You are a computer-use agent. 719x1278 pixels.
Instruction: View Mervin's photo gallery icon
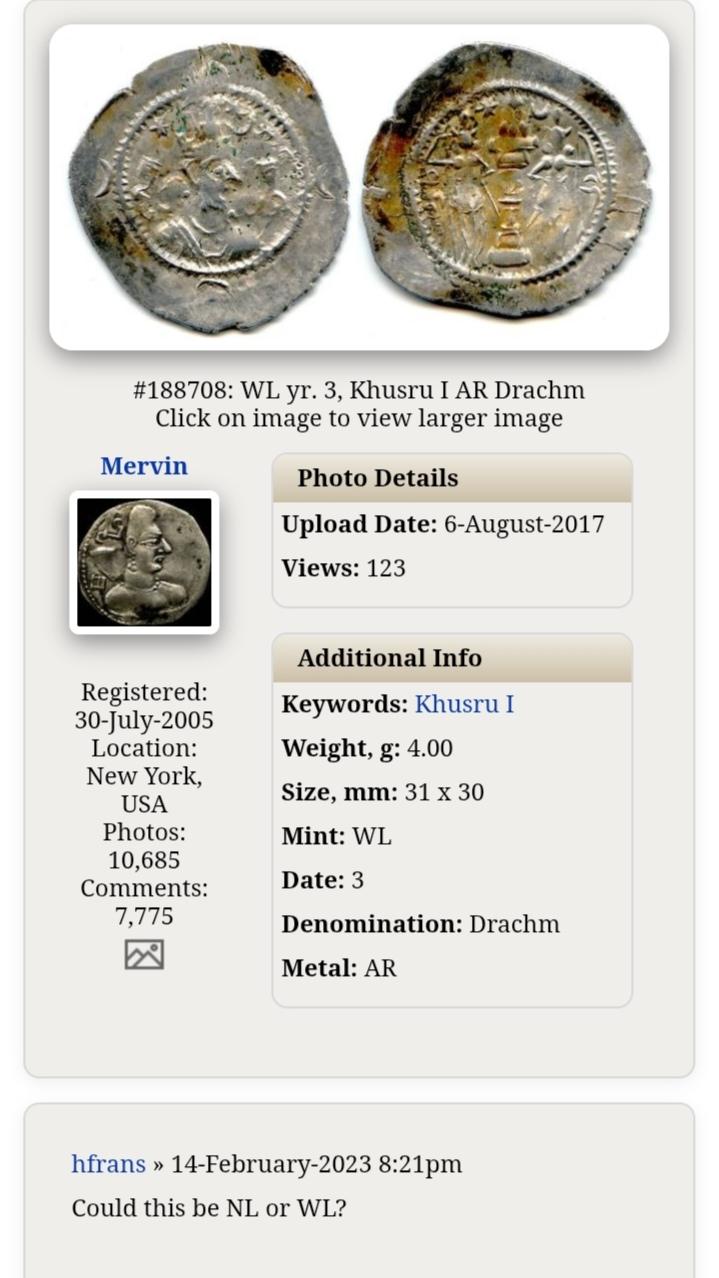pos(144,955)
